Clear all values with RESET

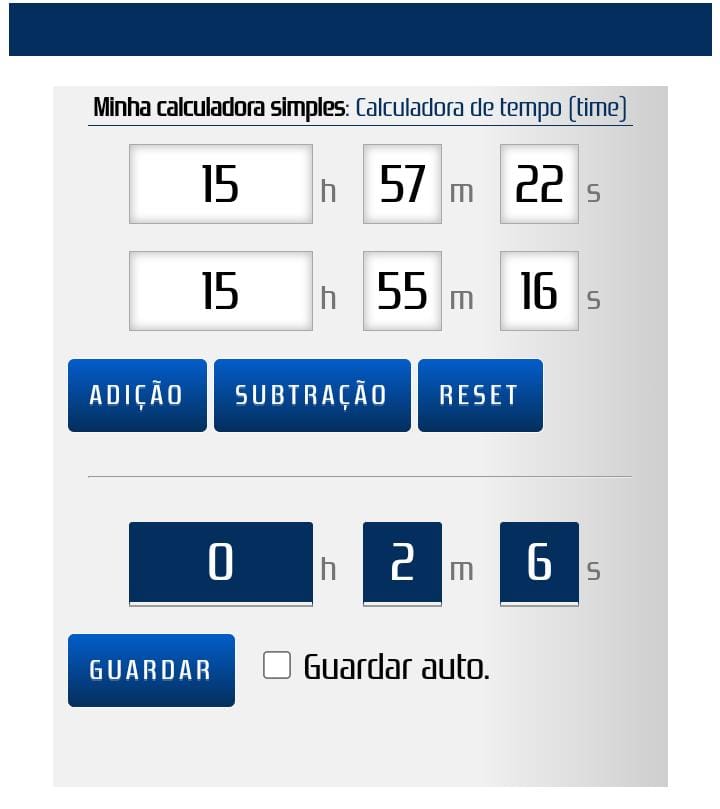tap(480, 395)
